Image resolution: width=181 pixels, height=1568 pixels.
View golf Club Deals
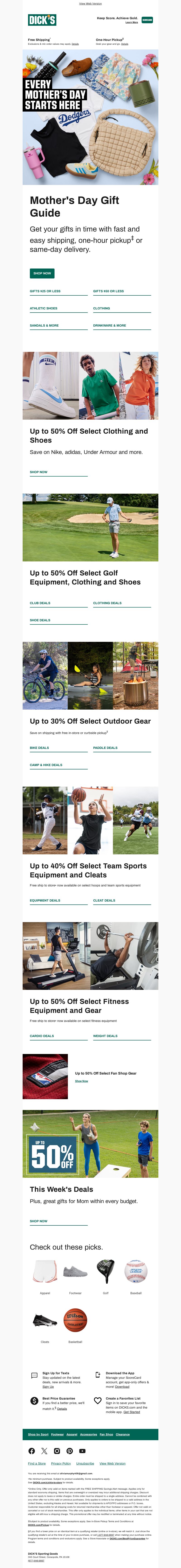coord(40,603)
